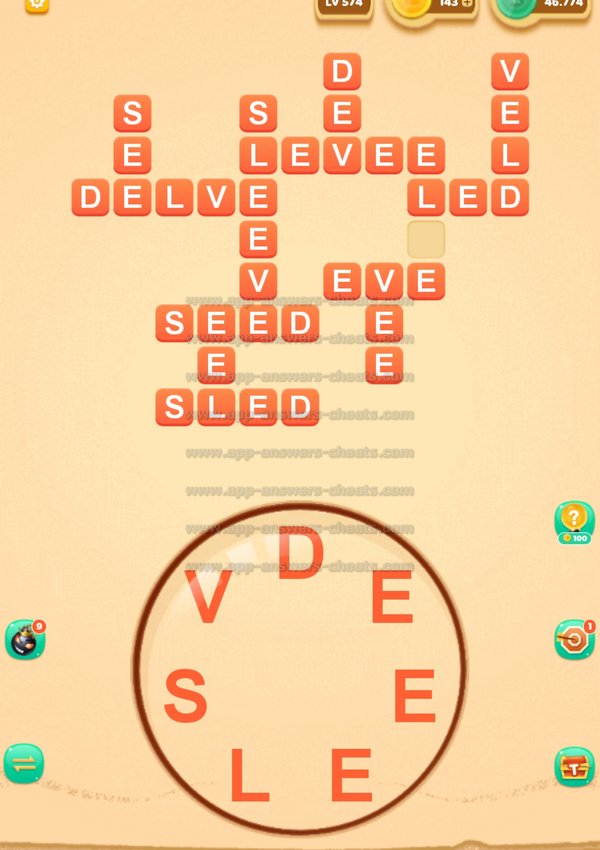The height and width of the screenshot is (850, 600).
Task: Select letter S in the wheel
Action: click(x=185, y=697)
